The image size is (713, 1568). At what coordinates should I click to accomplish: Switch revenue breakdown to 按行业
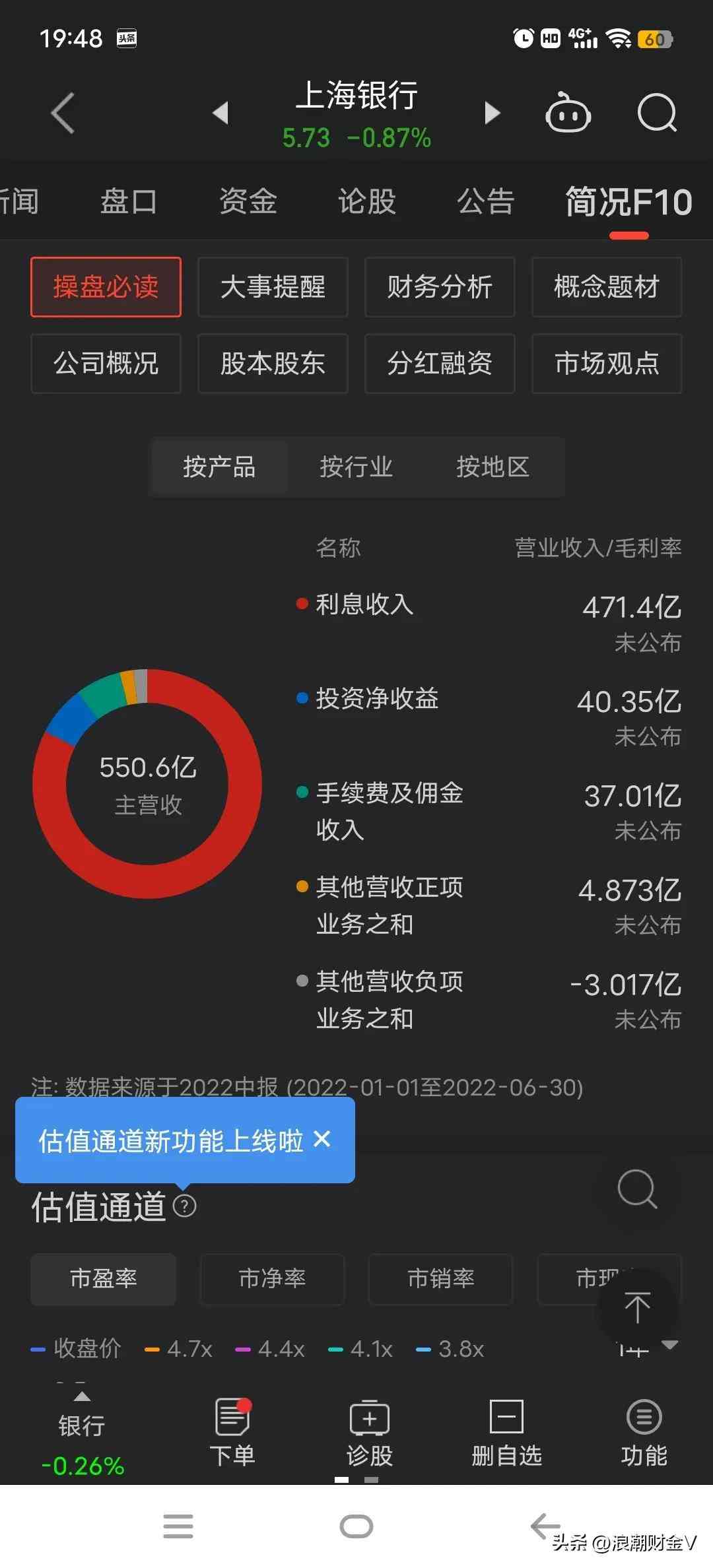point(356,467)
